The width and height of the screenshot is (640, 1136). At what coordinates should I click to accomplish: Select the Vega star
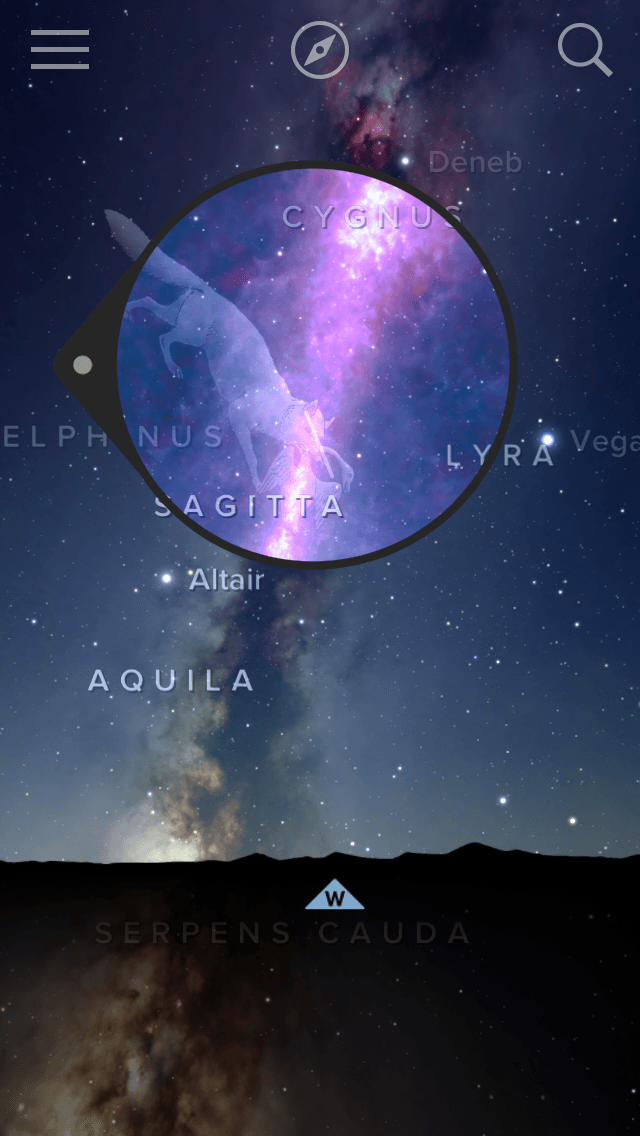point(547,440)
